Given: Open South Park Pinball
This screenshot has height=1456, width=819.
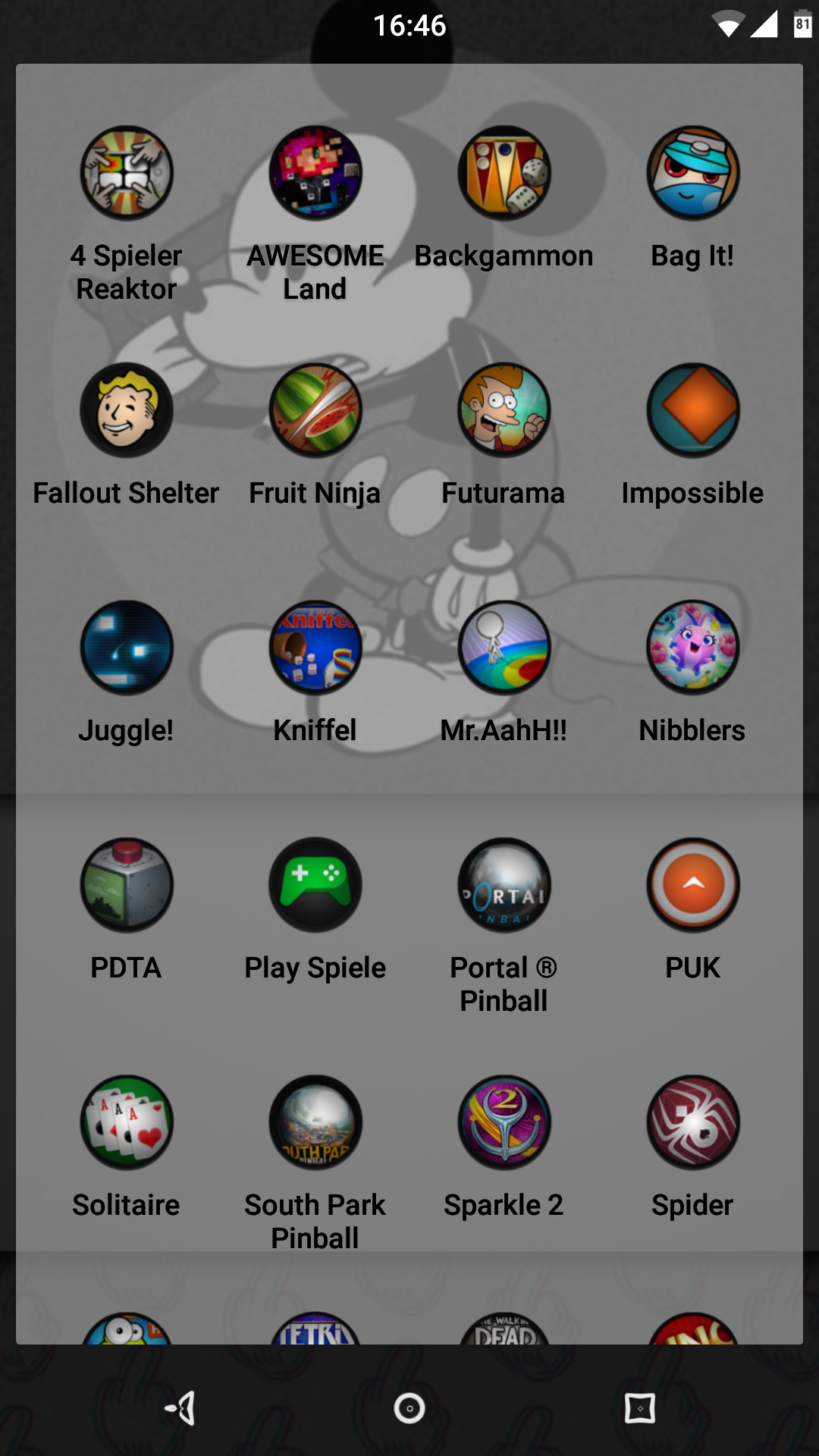Looking at the screenshot, I should click(315, 1123).
